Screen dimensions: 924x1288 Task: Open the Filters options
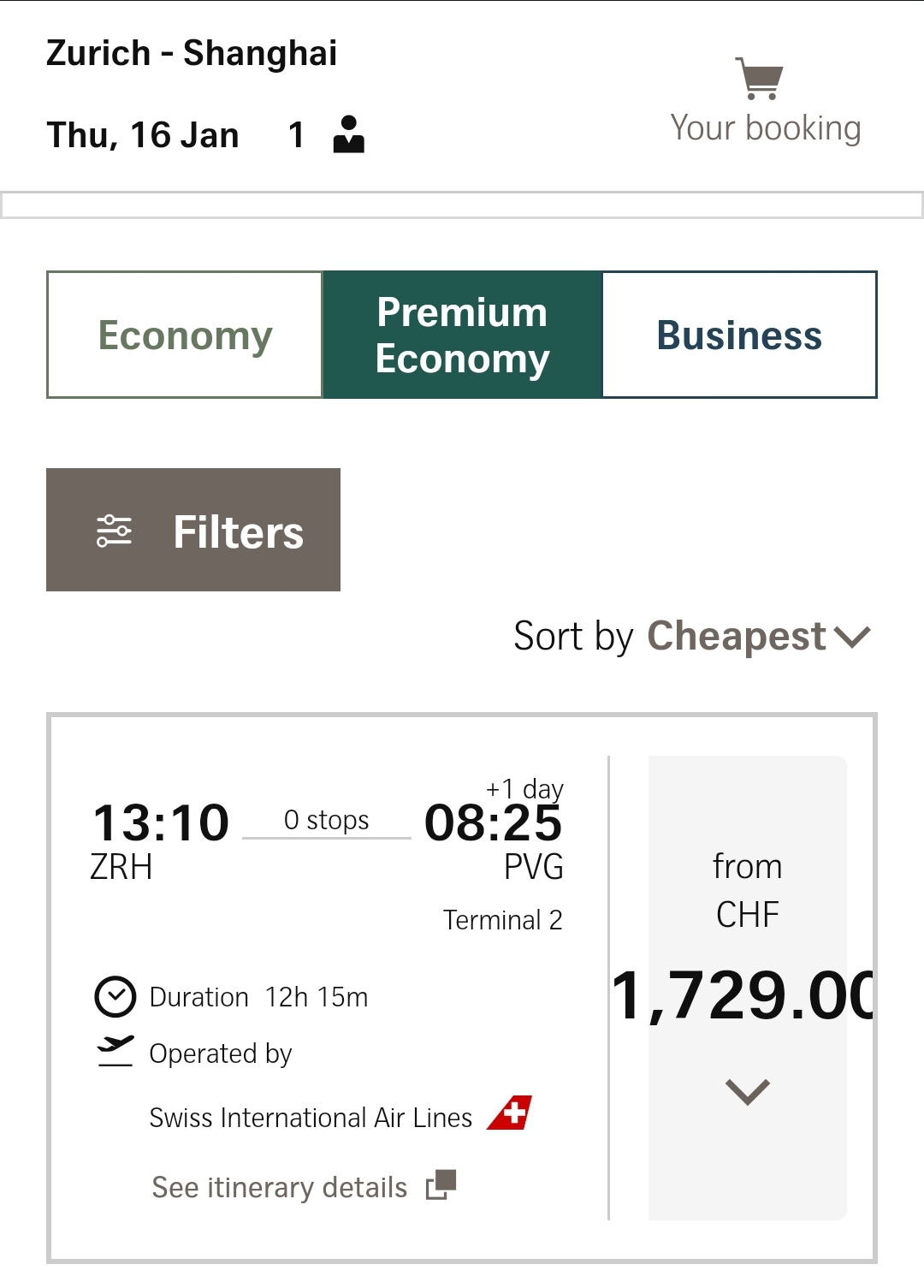click(x=193, y=530)
